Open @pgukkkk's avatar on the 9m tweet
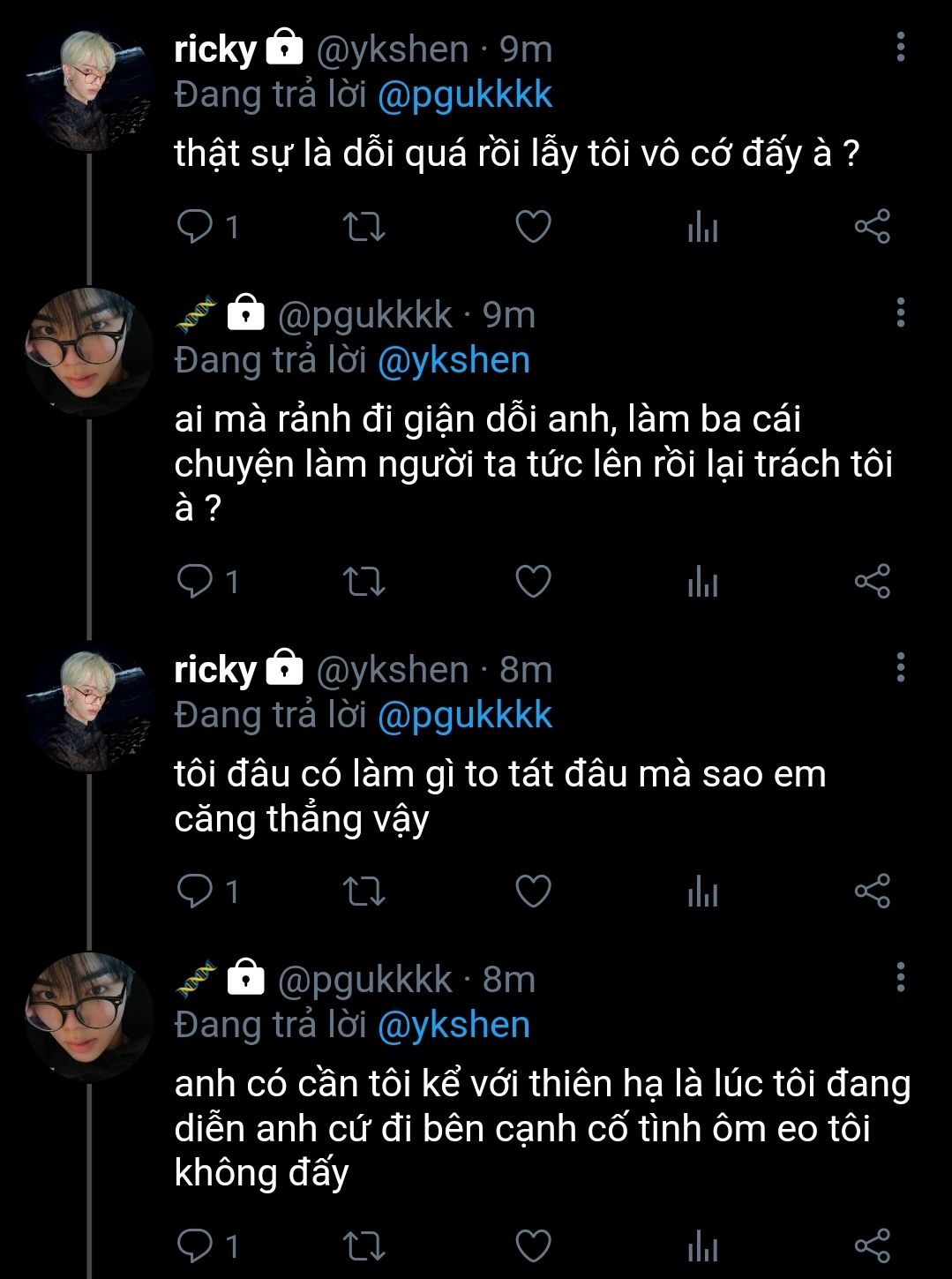The image size is (952, 1279). [x=89, y=351]
